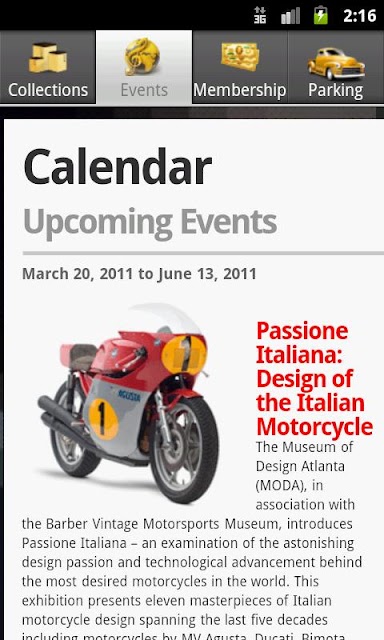Tap the red motorcycle event image
Image resolution: width=384 pixels, height=640 pixels.
pos(129,403)
